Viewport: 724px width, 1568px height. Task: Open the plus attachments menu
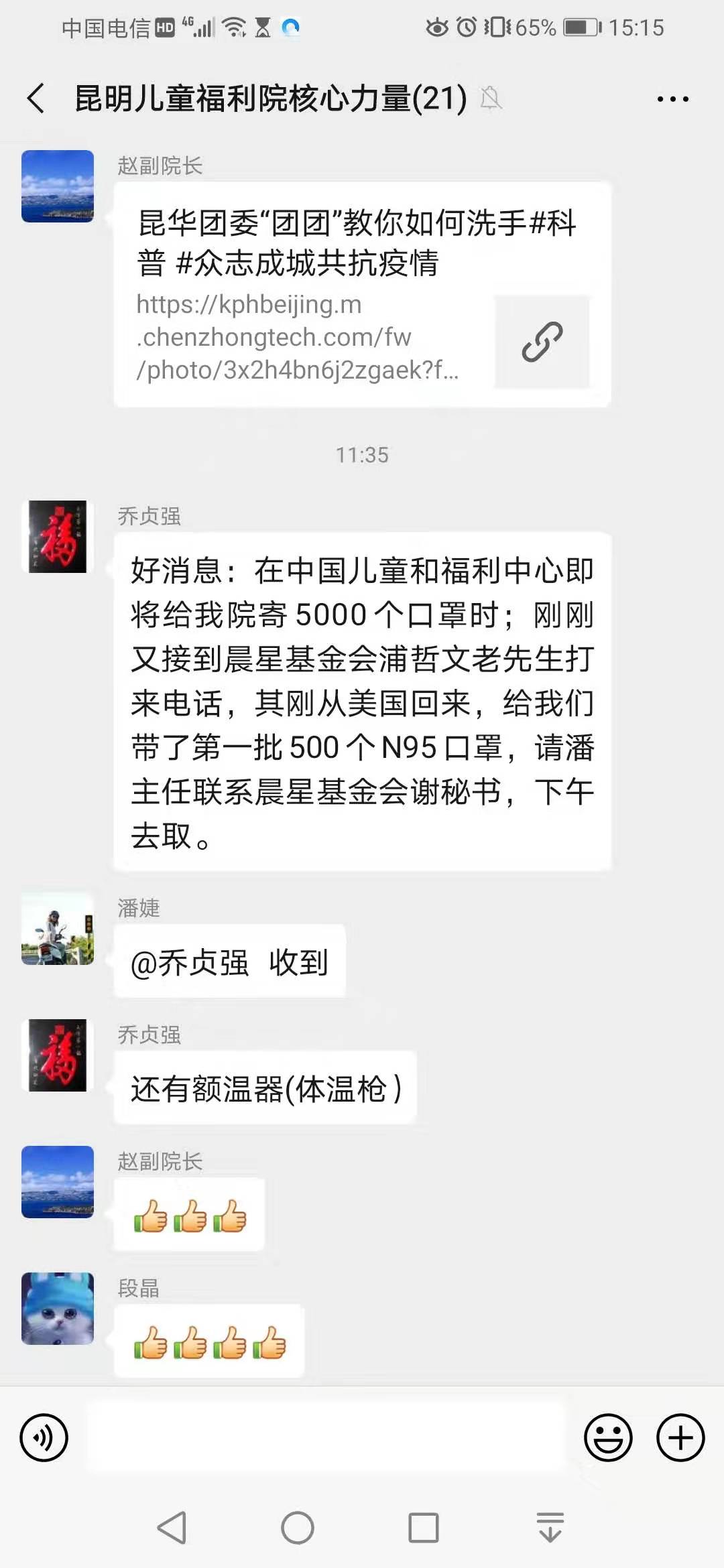tap(680, 1437)
